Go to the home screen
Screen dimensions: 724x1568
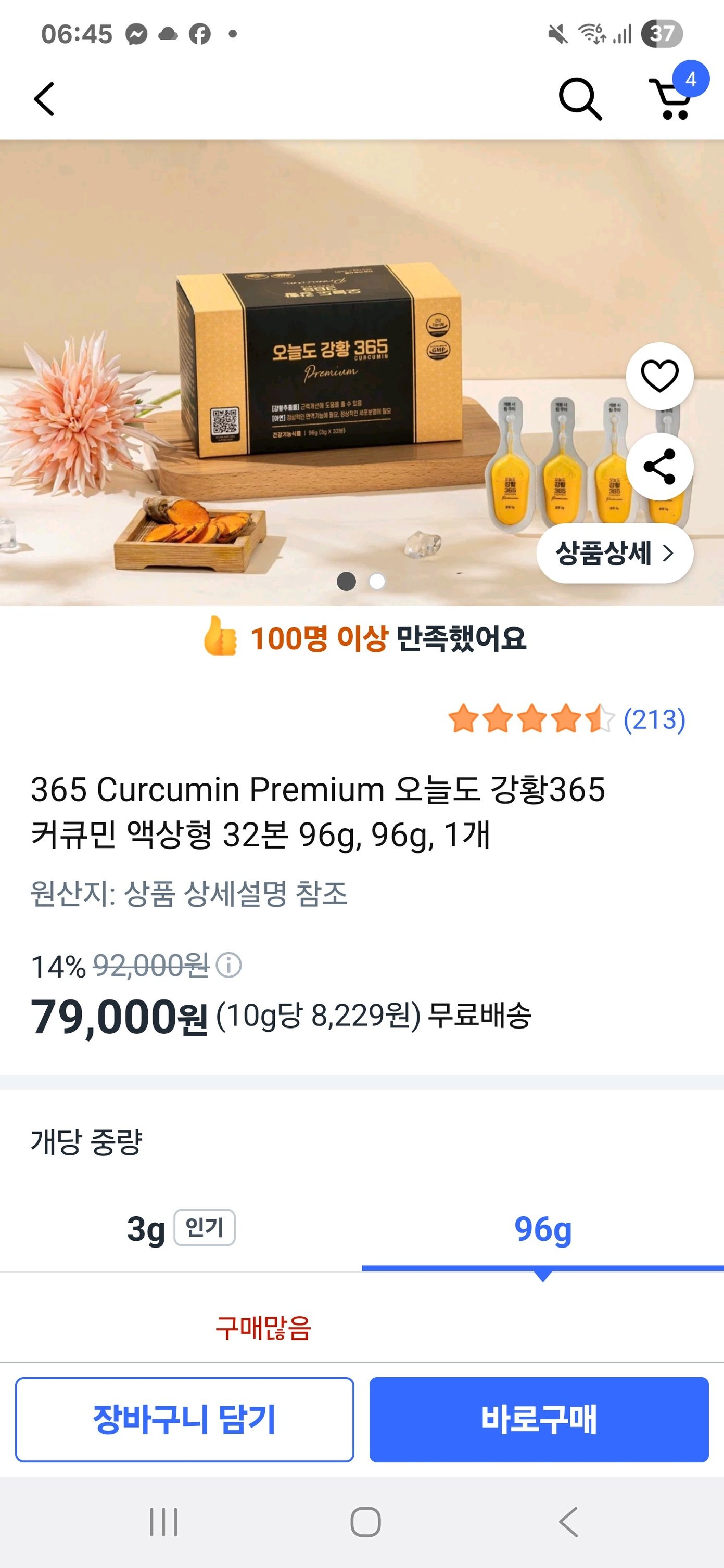[365, 1522]
